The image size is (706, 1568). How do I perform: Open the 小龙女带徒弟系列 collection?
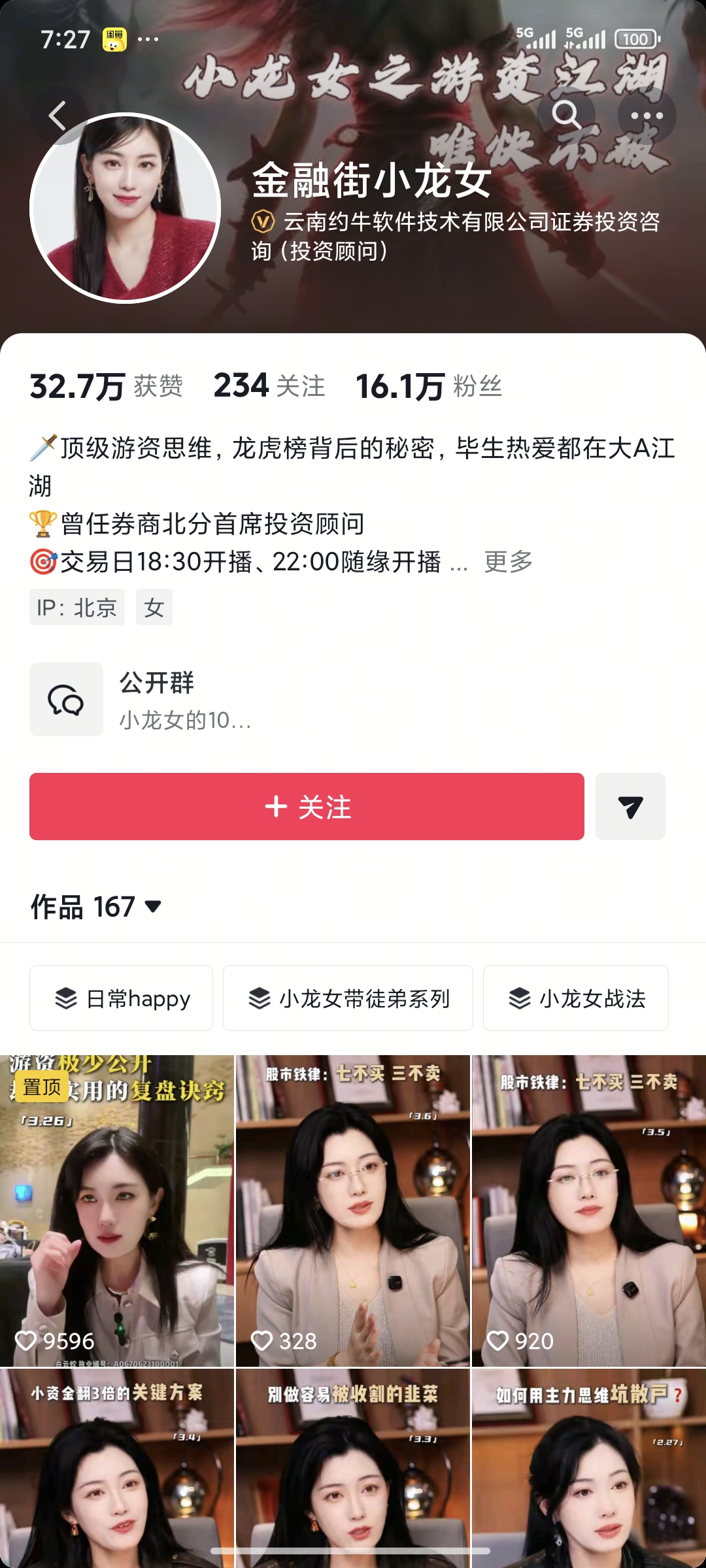pos(348,998)
